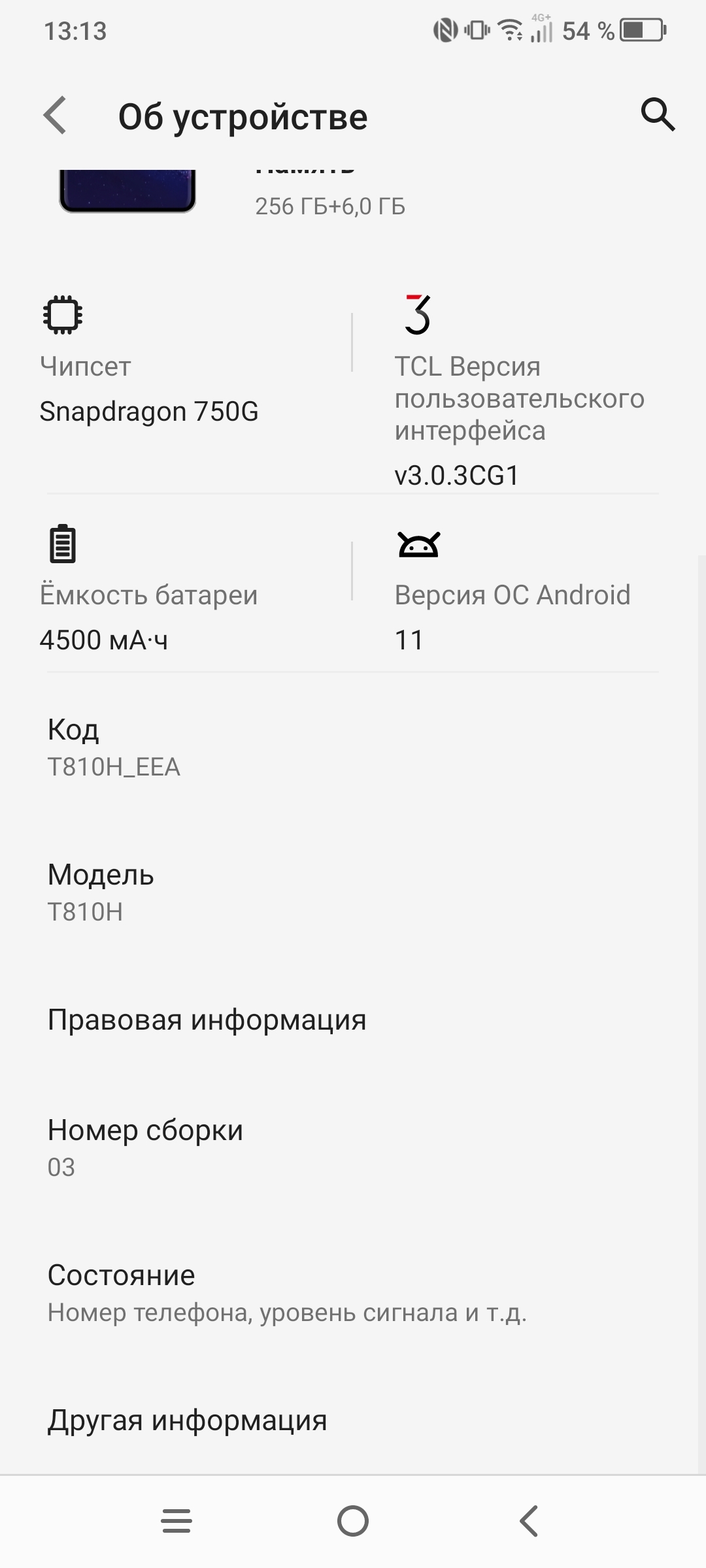
Task: Open Другая информация
Action: 353,1420
